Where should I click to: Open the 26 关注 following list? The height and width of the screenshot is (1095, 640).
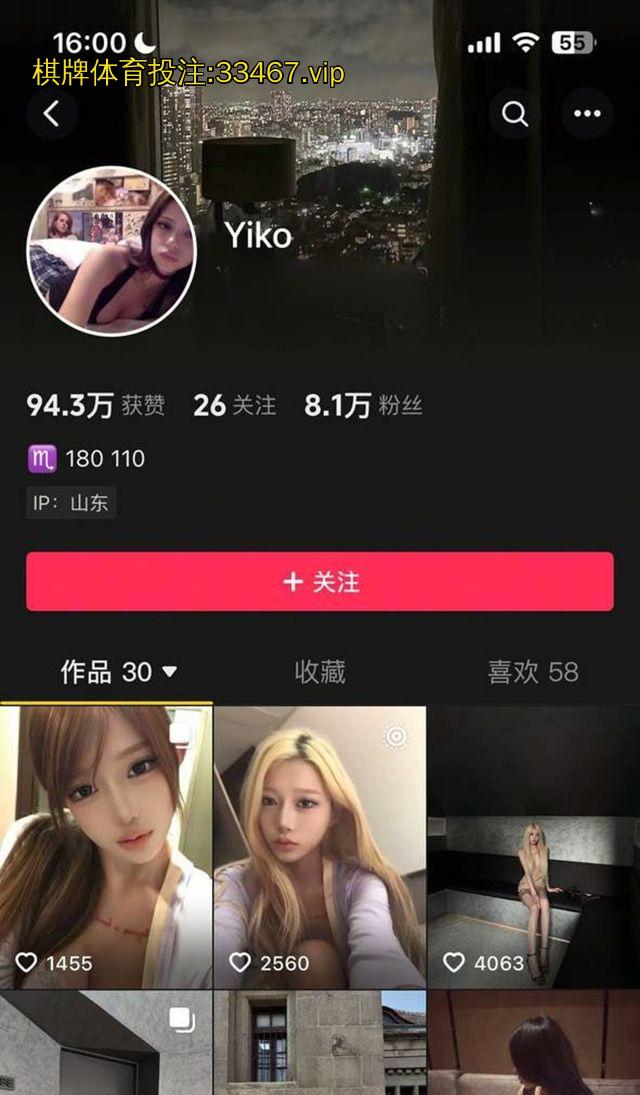coord(234,405)
